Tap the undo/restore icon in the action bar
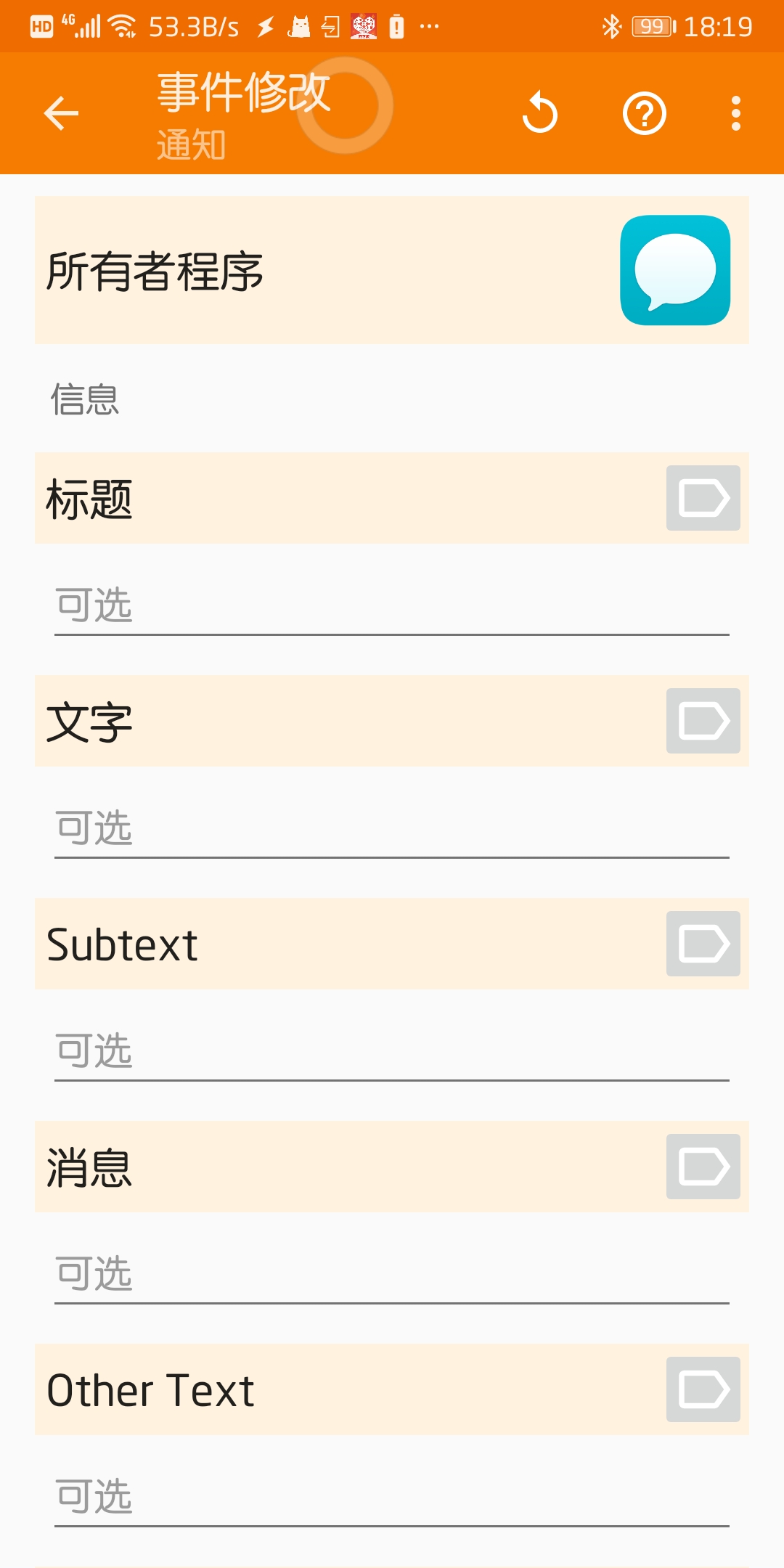 (541, 114)
